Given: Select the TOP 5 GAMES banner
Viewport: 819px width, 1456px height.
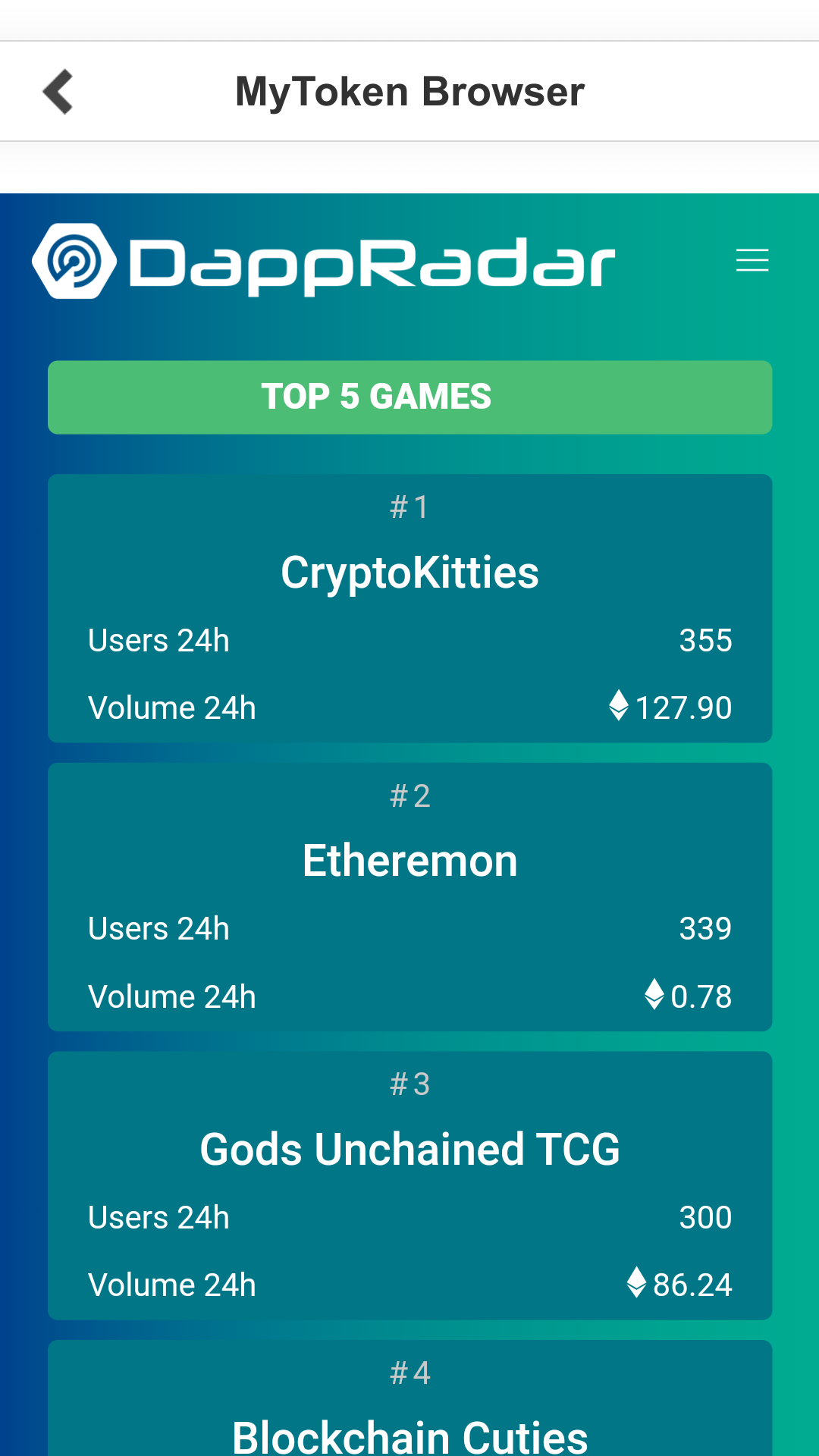Looking at the screenshot, I should [x=409, y=397].
